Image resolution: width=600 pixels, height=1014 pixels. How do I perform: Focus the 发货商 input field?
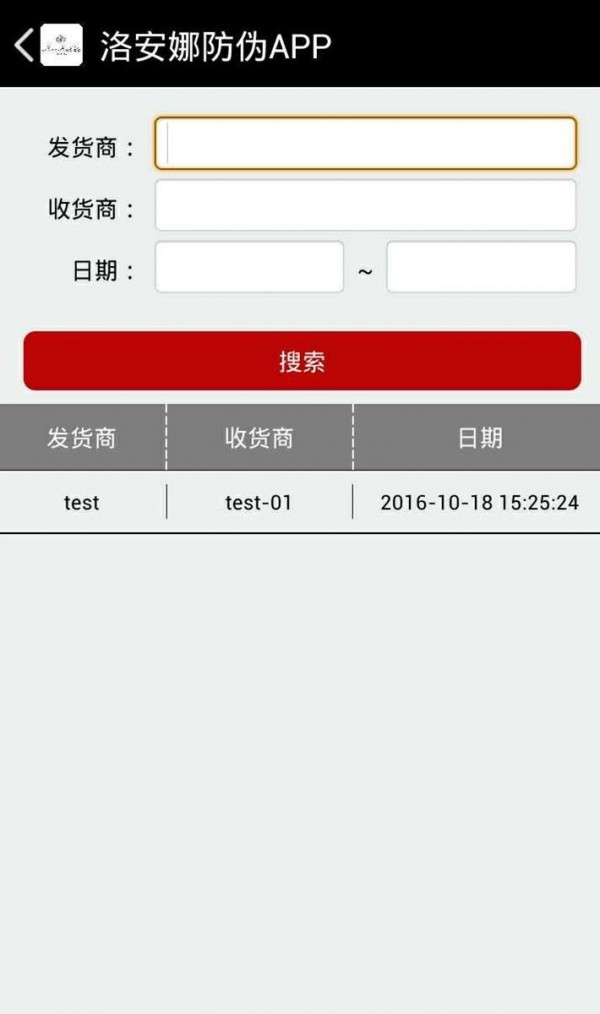click(x=365, y=144)
